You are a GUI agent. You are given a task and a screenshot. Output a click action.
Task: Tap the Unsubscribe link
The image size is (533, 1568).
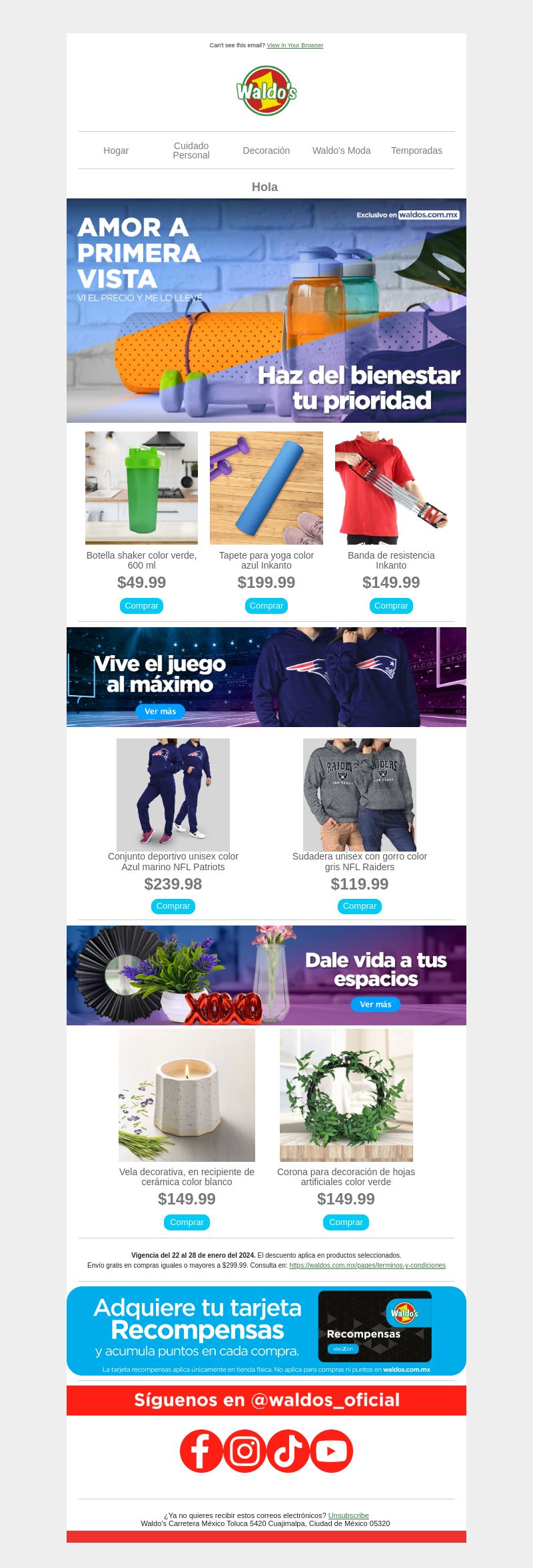click(348, 1515)
